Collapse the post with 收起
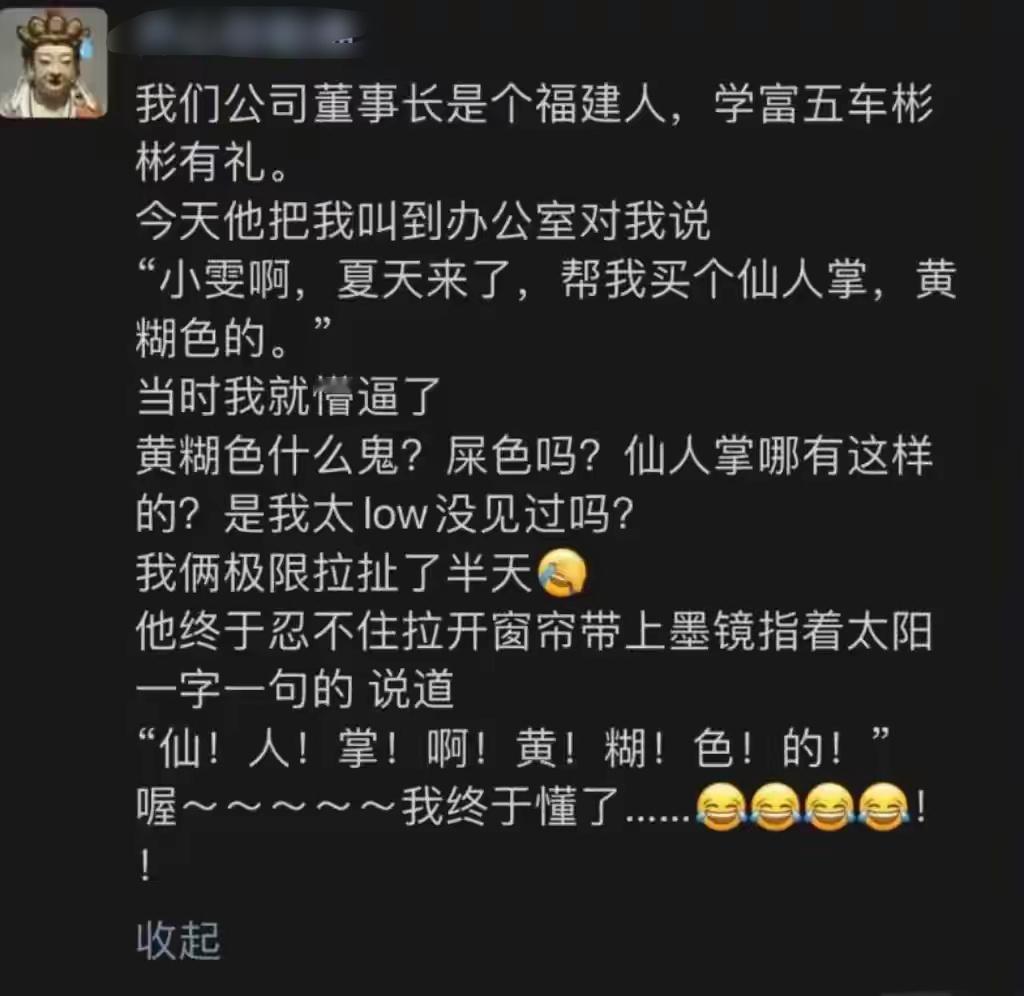This screenshot has height=996, width=1024. click(x=178, y=941)
